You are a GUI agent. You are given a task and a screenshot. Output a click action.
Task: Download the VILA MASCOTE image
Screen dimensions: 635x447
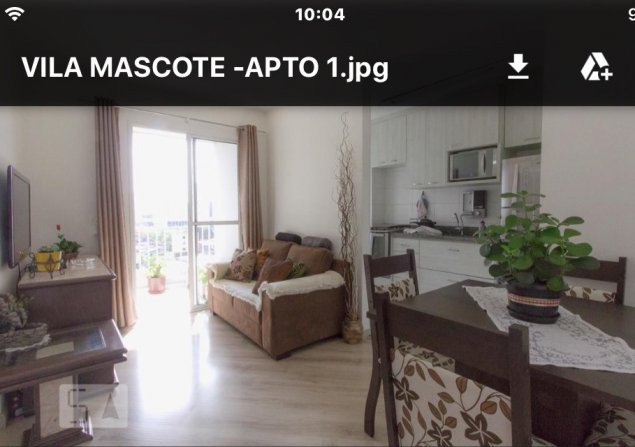(x=517, y=67)
